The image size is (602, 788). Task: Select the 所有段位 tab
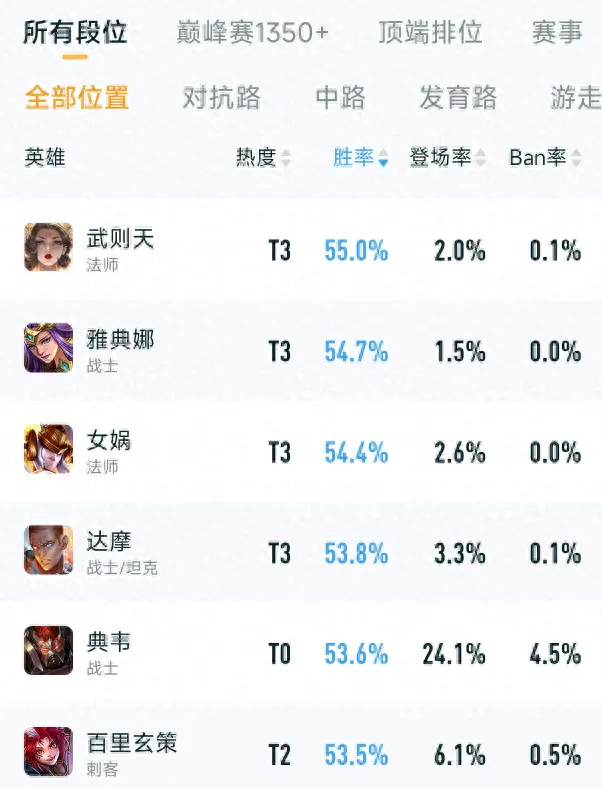tap(75, 32)
